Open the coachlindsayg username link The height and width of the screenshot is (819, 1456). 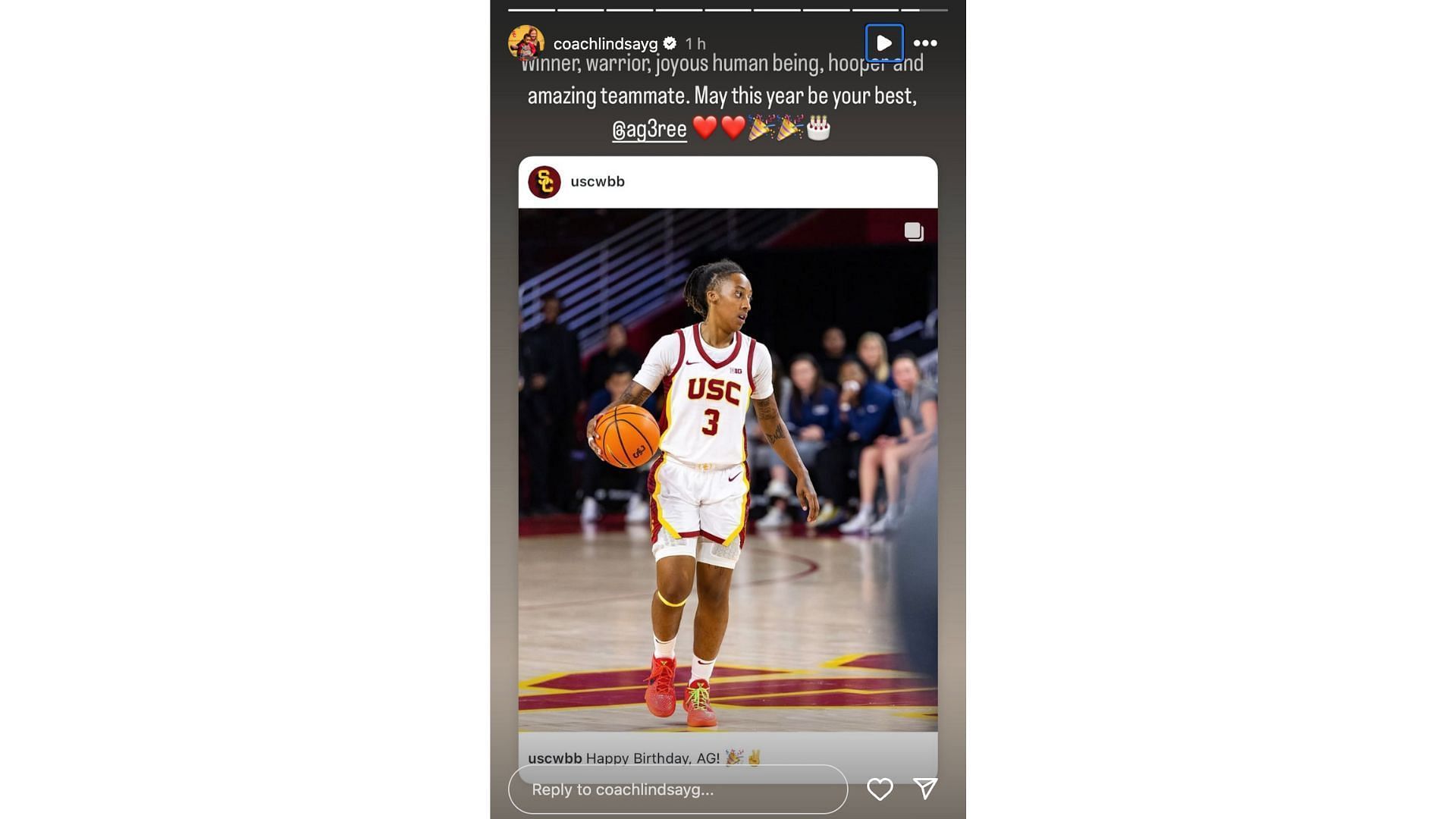click(x=605, y=44)
